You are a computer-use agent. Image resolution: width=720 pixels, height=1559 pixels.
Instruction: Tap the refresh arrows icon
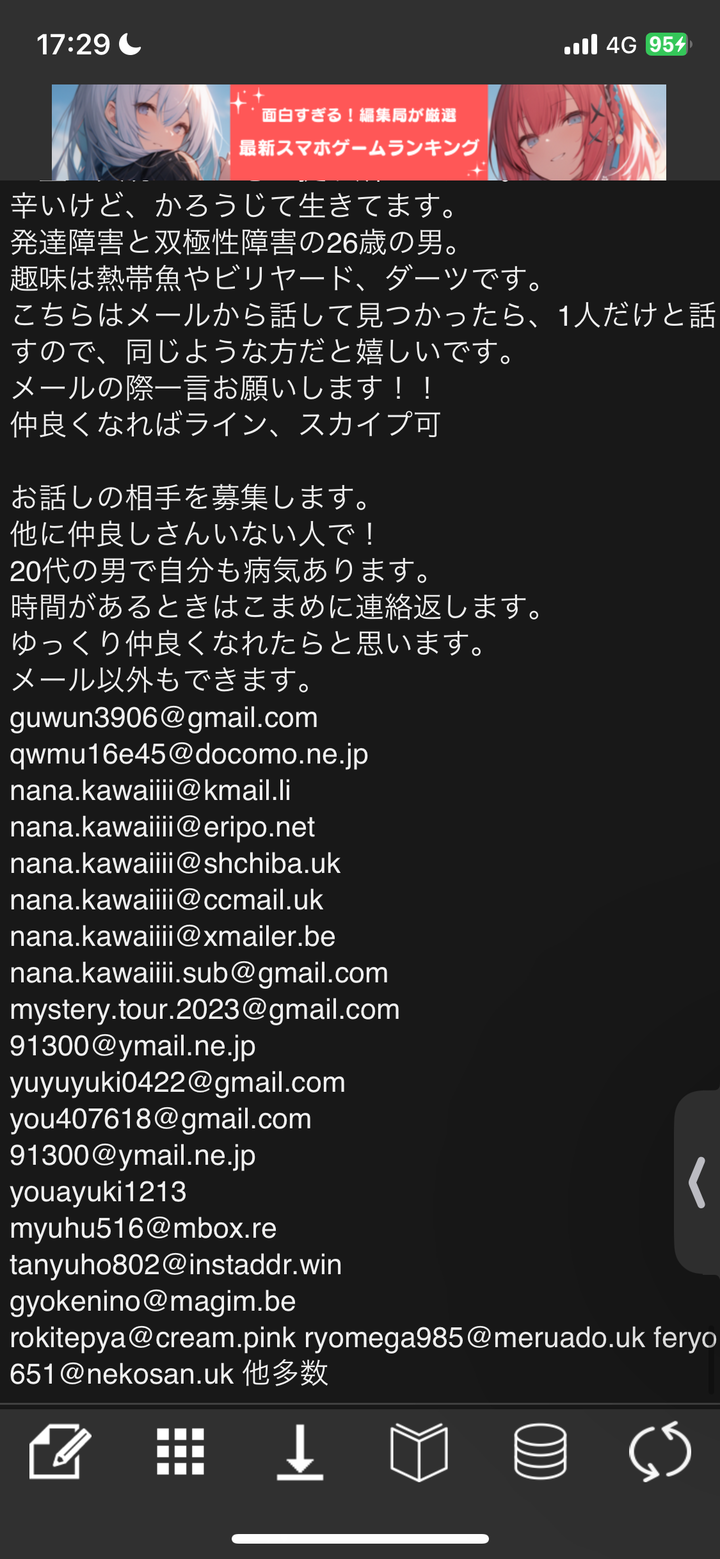tap(660, 1451)
